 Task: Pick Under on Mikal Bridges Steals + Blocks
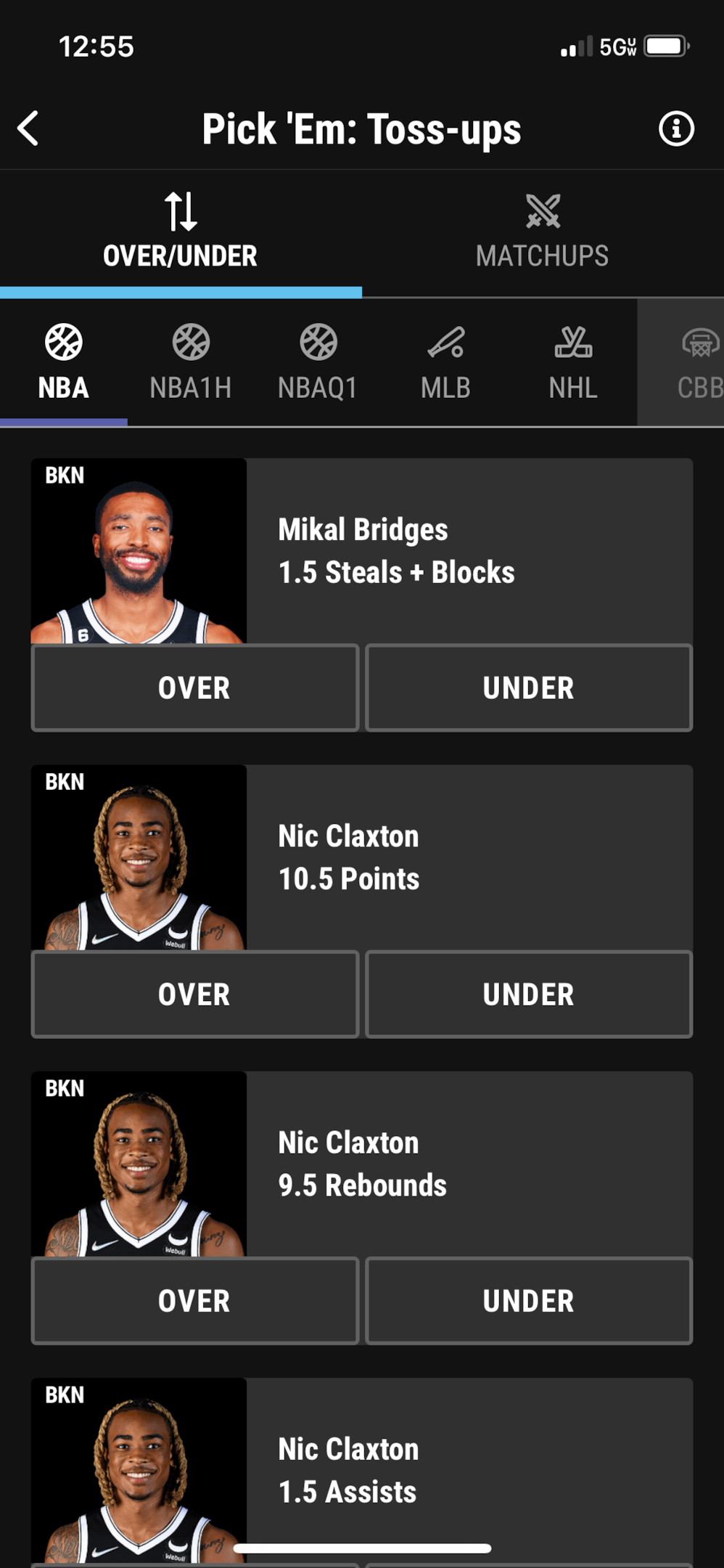click(529, 687)
